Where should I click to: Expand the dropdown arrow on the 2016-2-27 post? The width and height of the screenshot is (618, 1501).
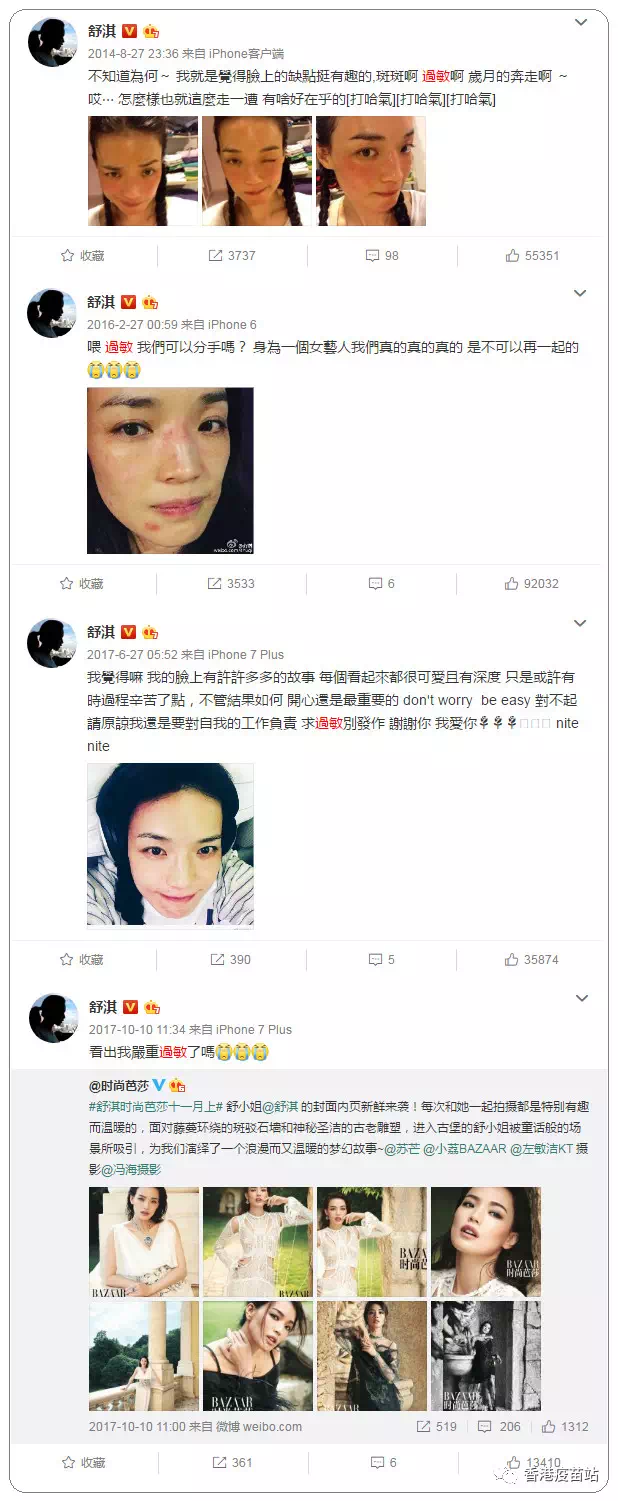581,294
